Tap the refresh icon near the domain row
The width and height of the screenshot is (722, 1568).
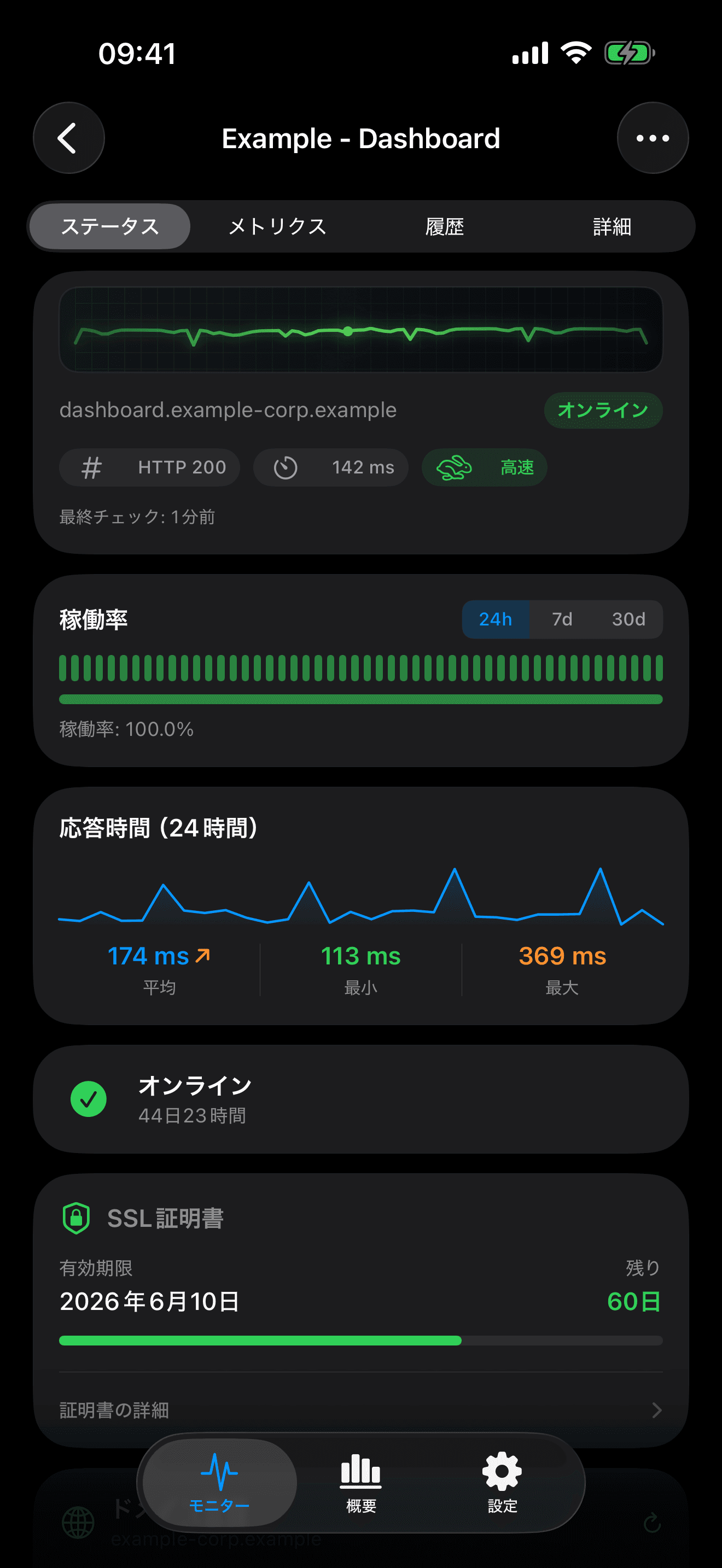[651, 1525]
